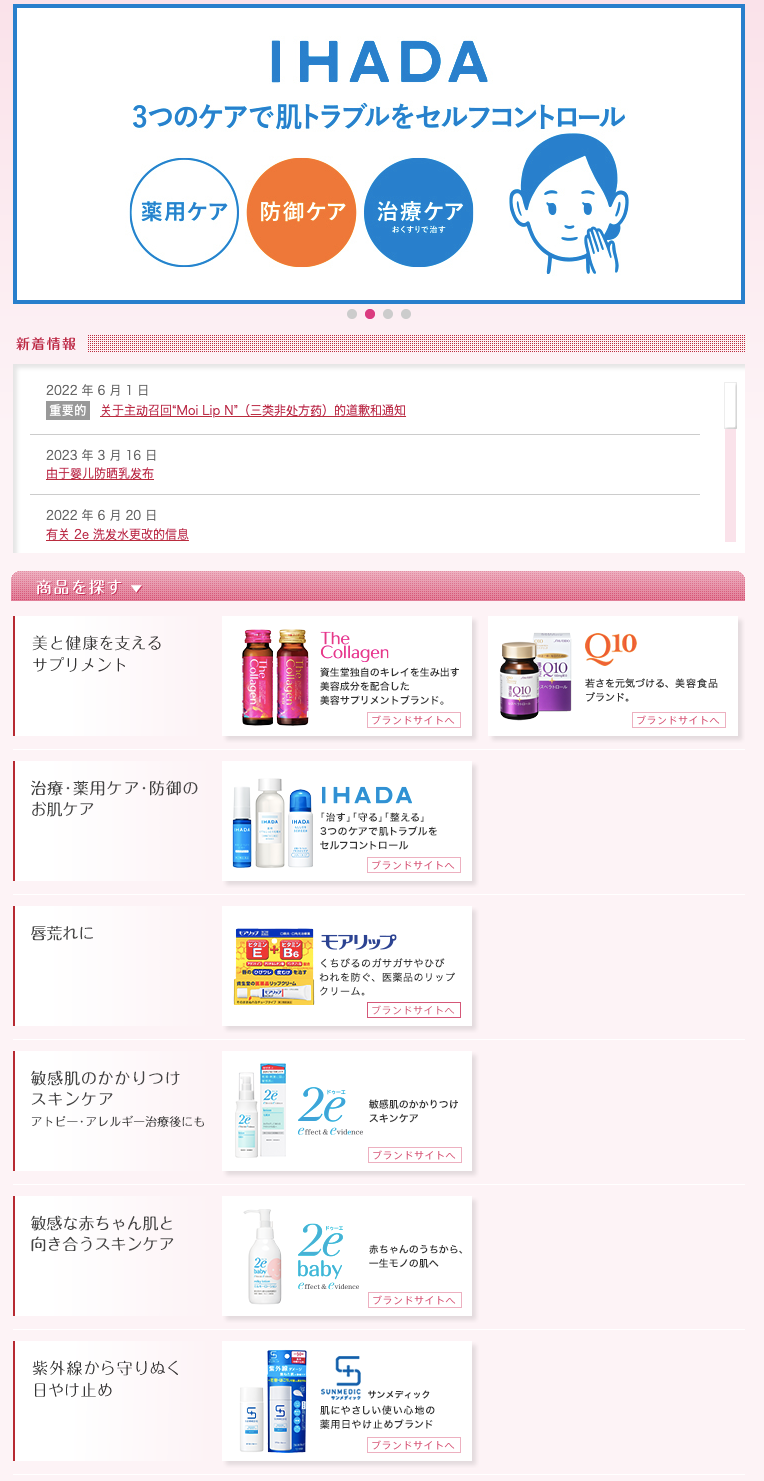
Task: Open the 2e sensitive skin brand site
Action: coord(413,1155)
